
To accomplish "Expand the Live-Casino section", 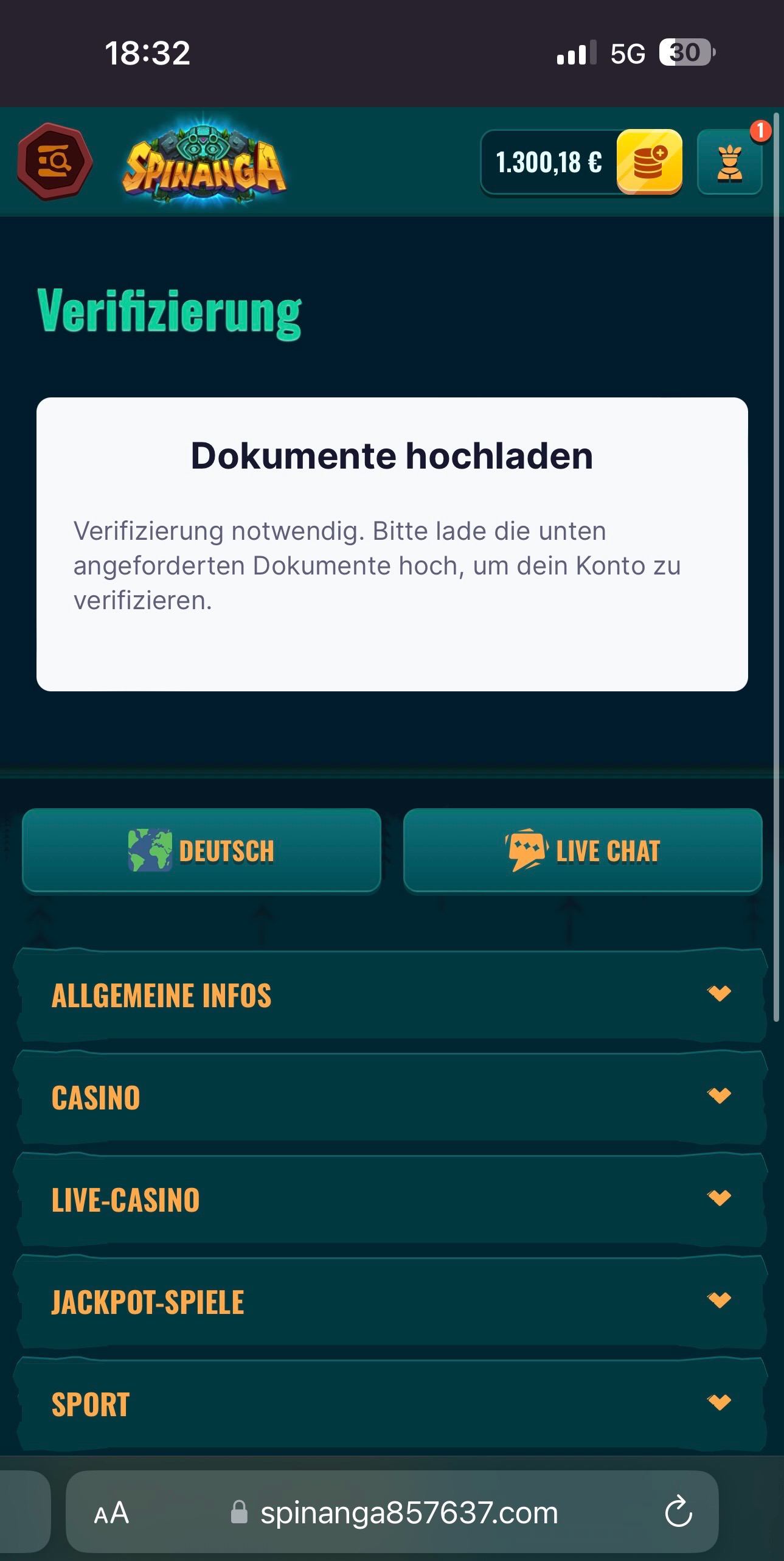I will [x=389, y=1200].
